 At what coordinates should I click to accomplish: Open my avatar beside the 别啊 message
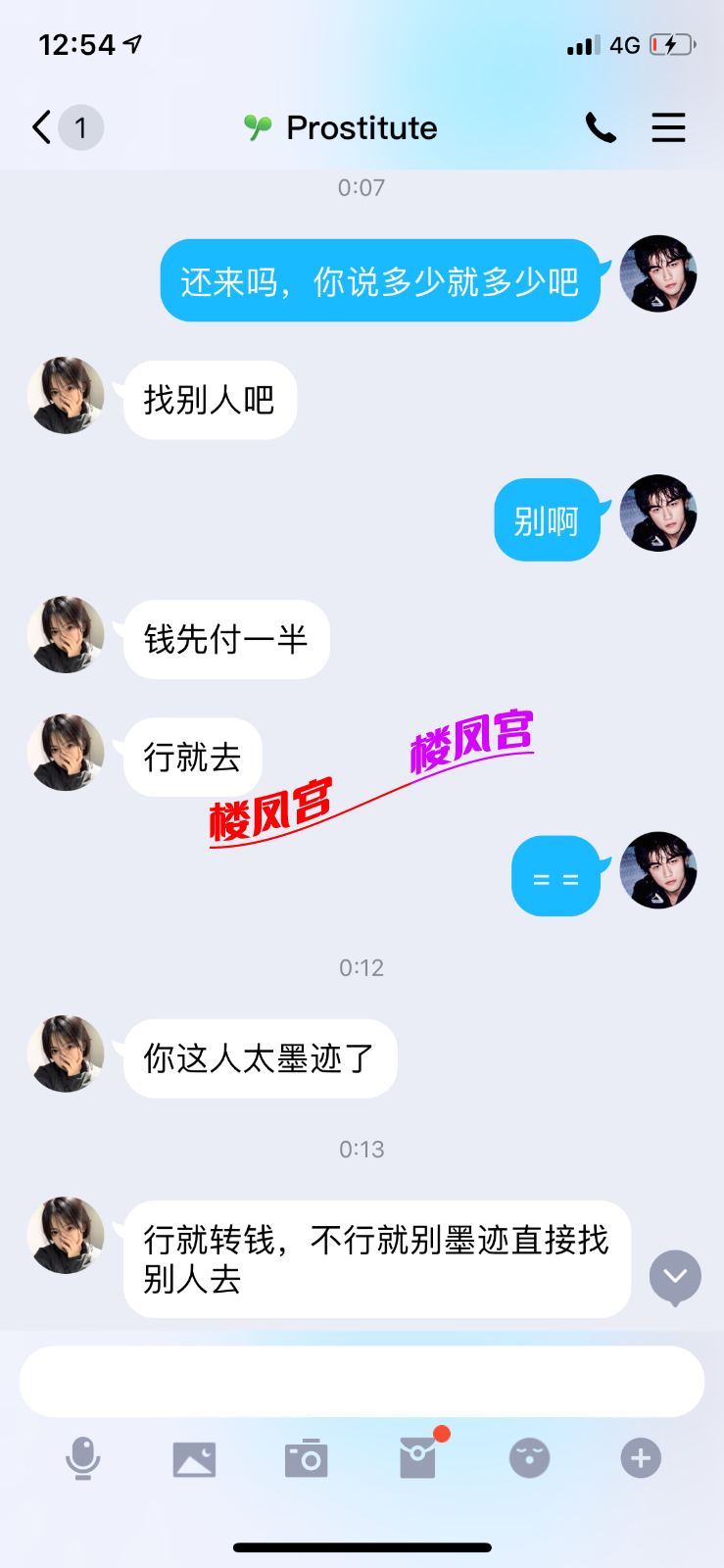pyautogui.click(x=658, y=514)
